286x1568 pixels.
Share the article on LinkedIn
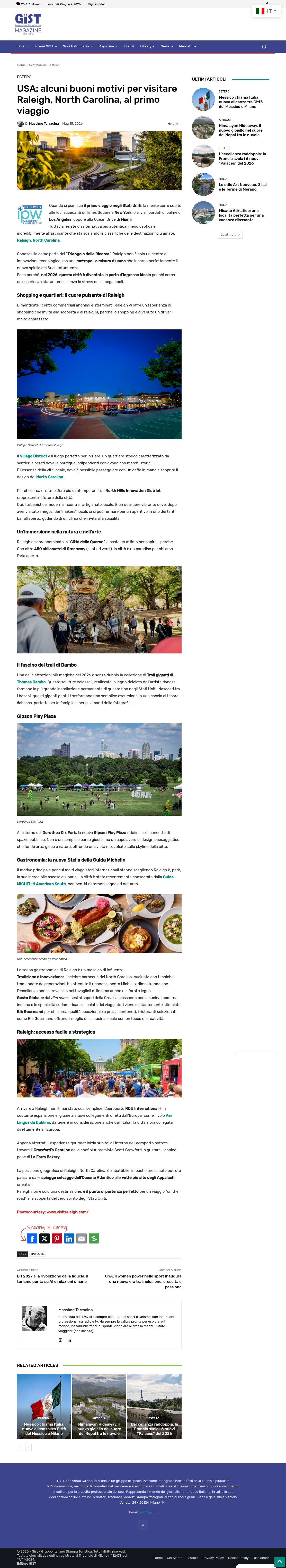[69, 1239]
